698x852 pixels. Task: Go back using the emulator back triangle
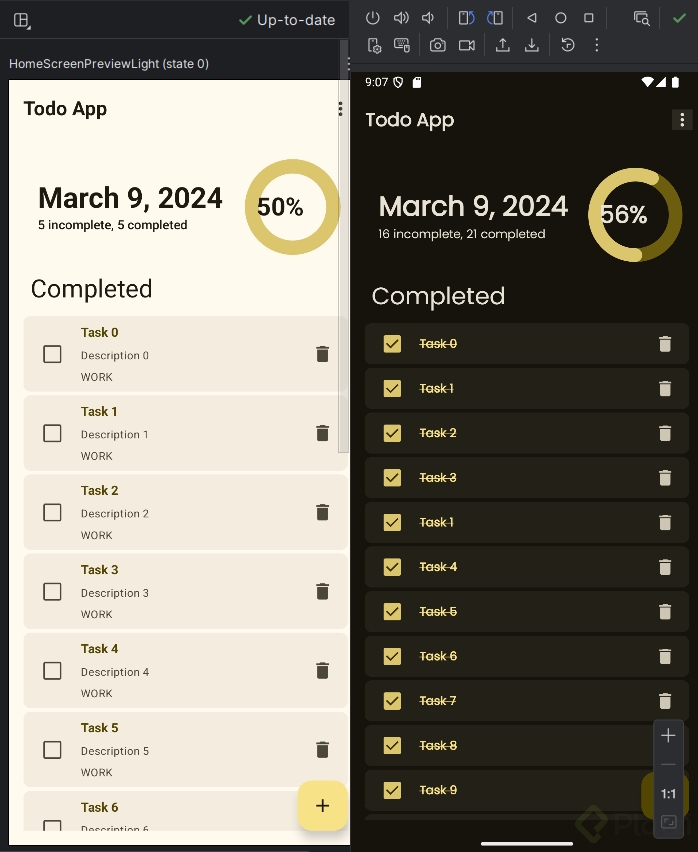point(532,18)
